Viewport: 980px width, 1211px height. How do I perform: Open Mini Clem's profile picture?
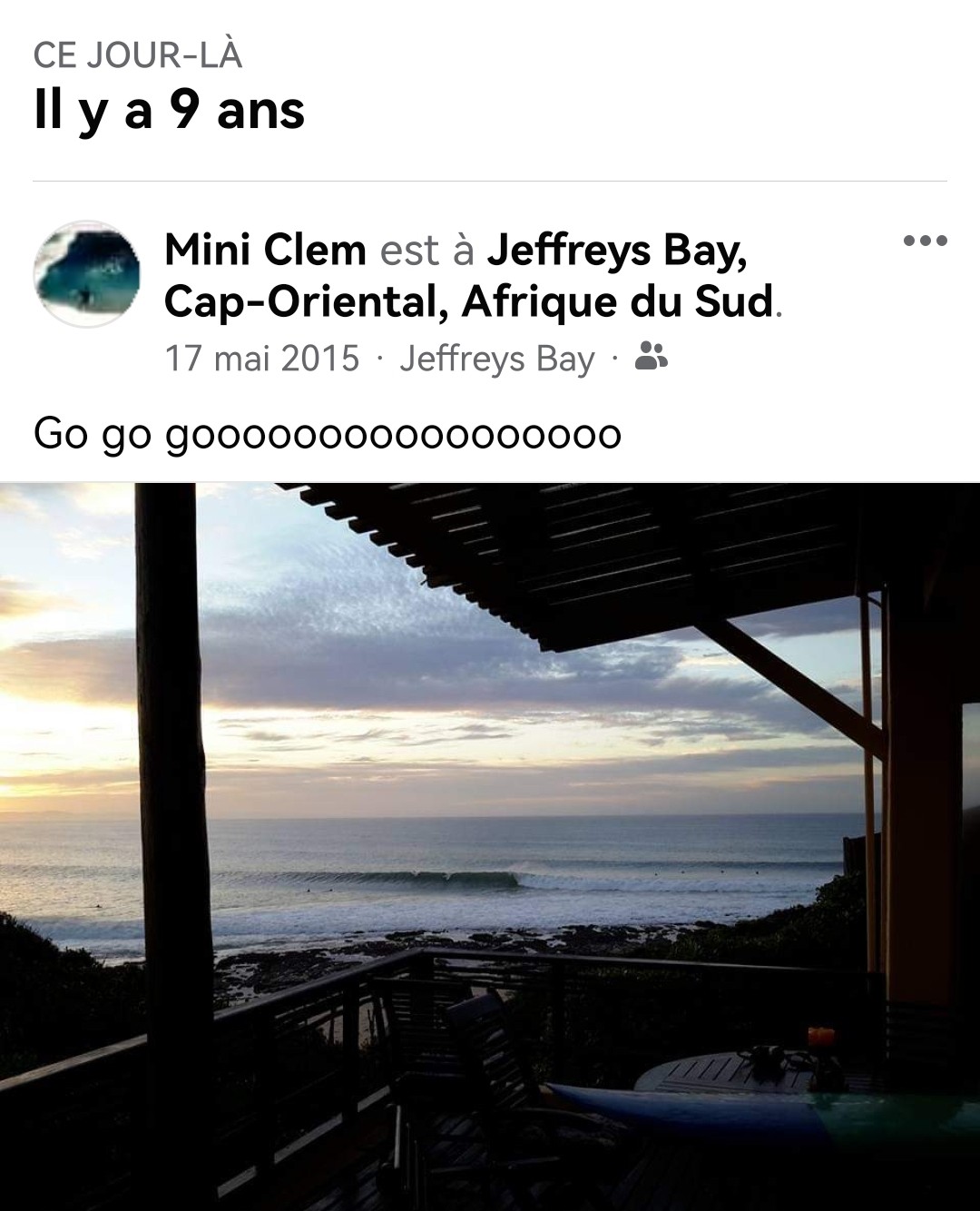pos(87,274)
